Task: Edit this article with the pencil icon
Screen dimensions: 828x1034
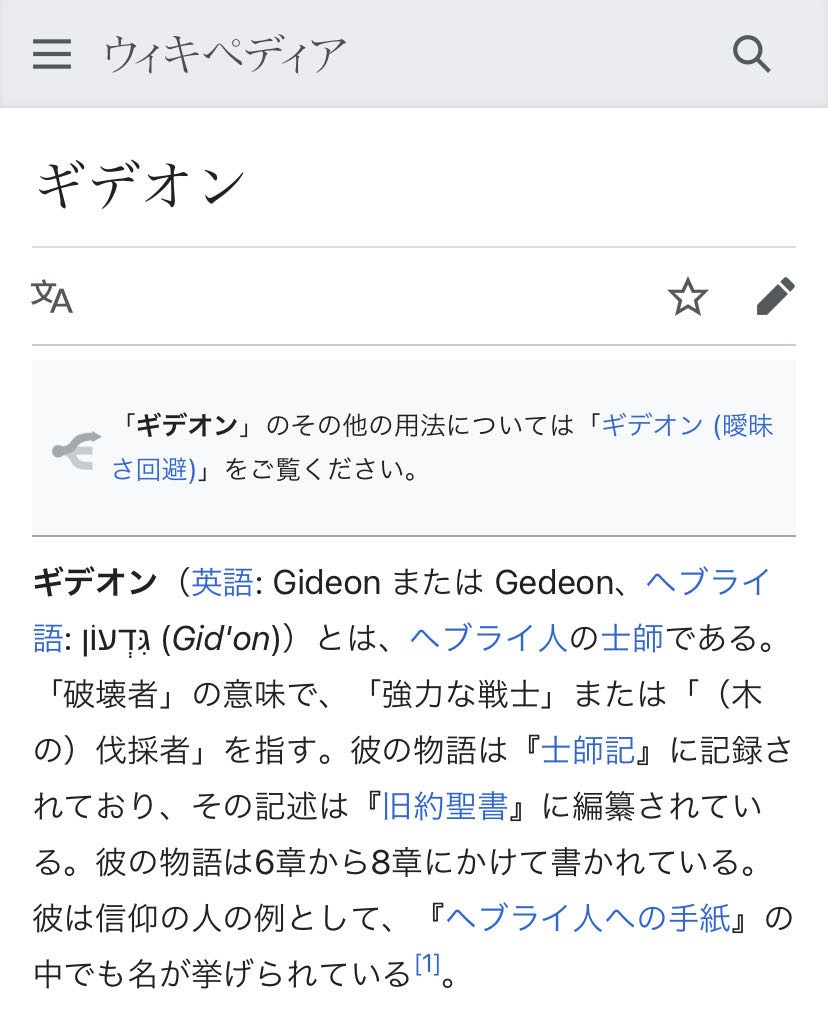Action: 775,297
